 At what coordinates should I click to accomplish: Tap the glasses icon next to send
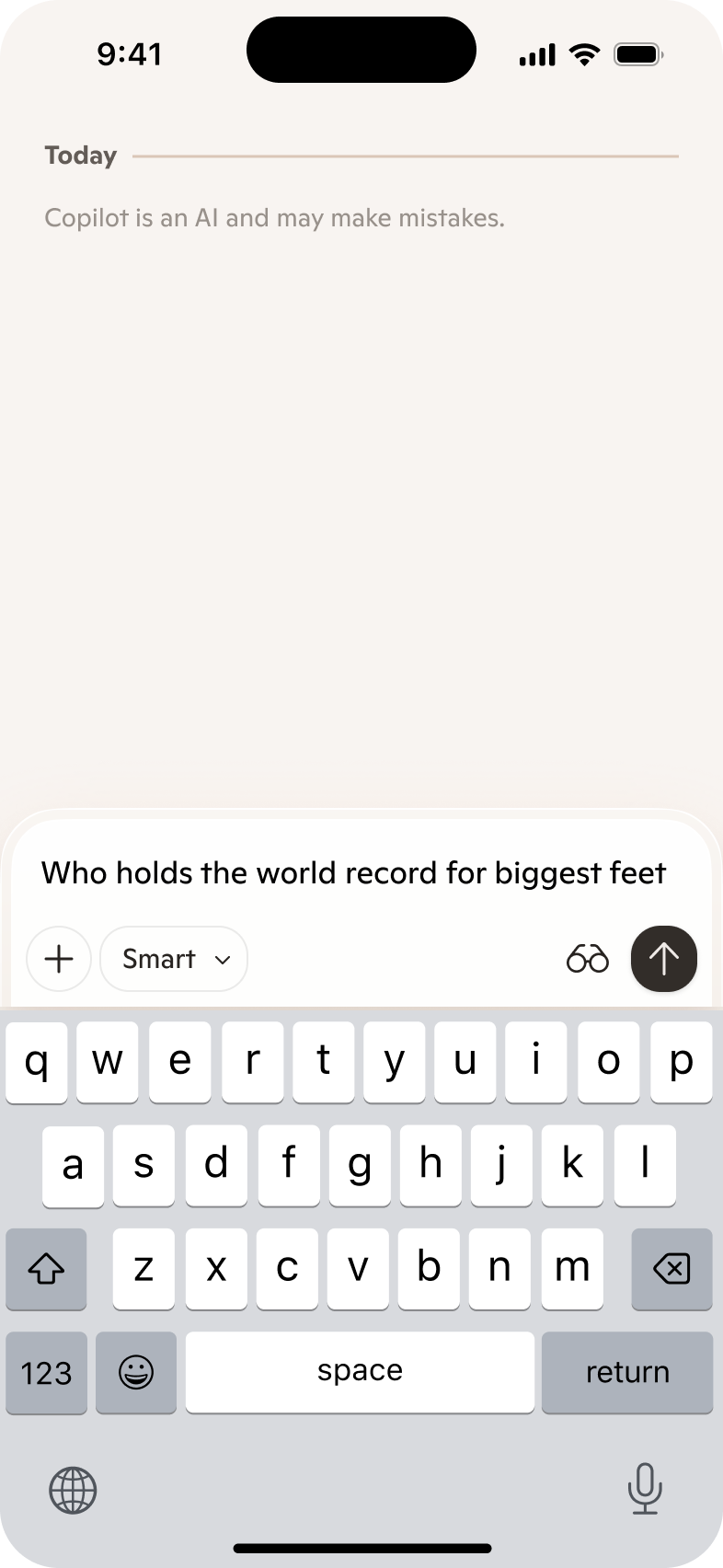(588, 959)
